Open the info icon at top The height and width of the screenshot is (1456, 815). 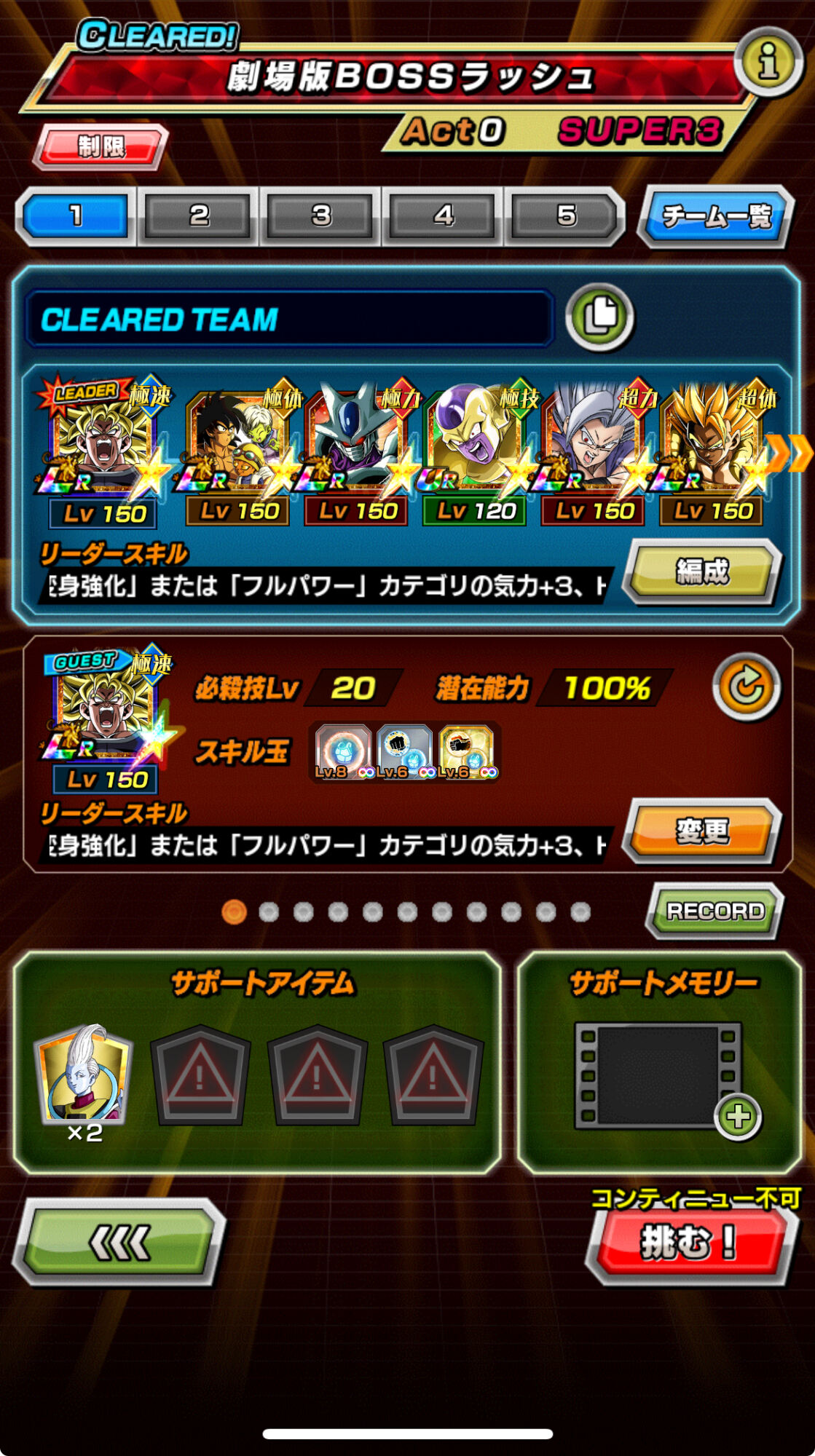point(768,63)
